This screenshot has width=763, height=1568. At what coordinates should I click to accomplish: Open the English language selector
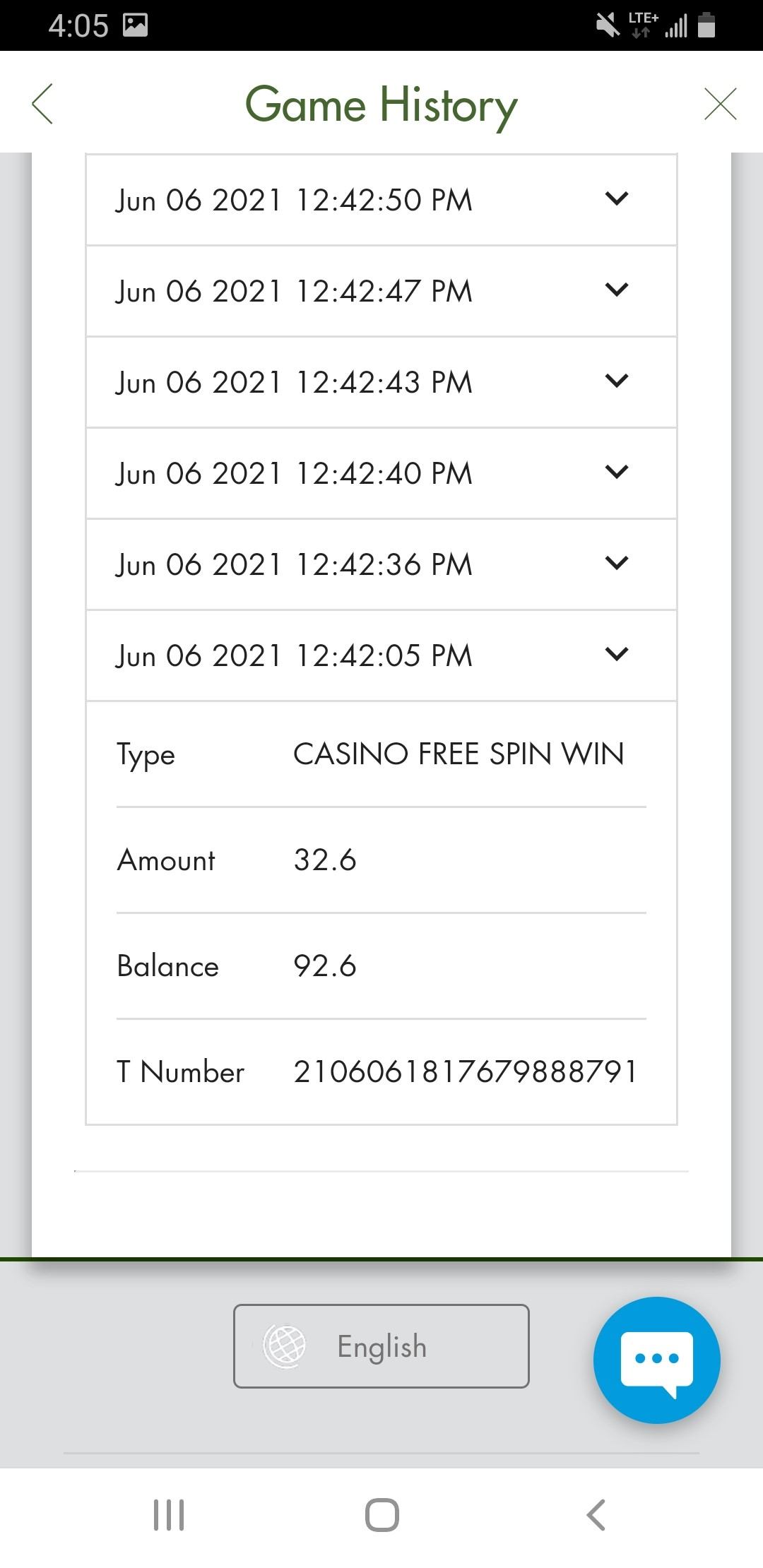coord(381,1346)
